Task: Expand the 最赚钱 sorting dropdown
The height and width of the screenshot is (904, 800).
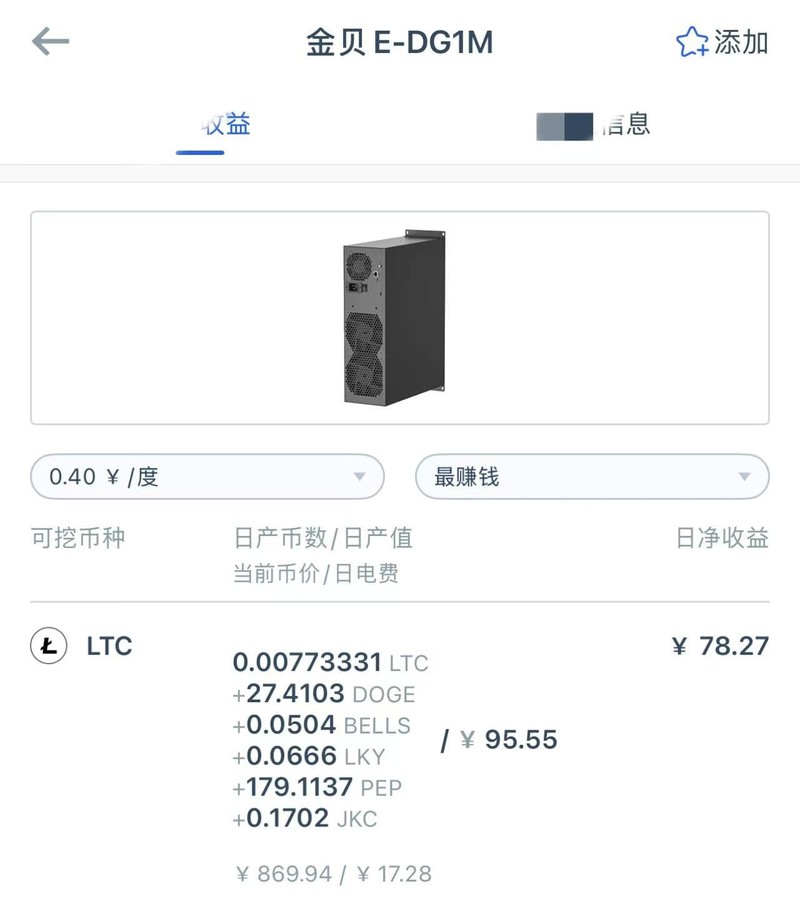Action: pos(592,477)
